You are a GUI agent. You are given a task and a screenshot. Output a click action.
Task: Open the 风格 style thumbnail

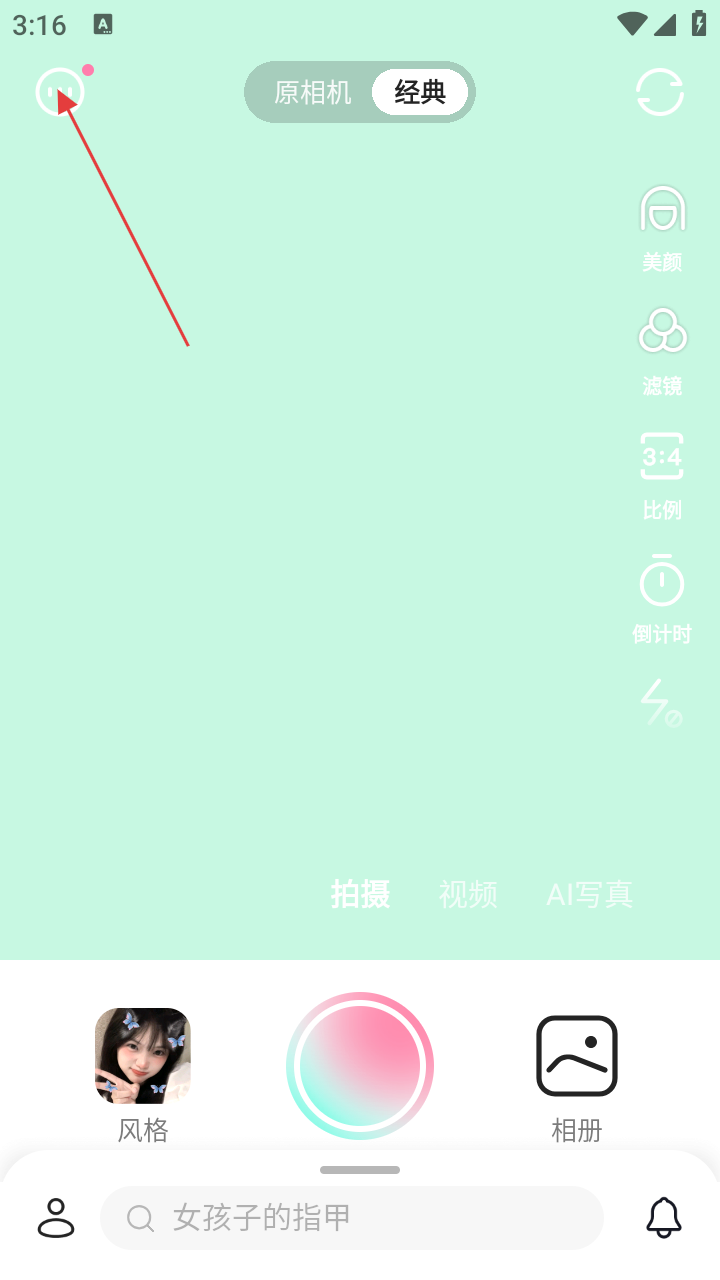[x=143, y=1056]
